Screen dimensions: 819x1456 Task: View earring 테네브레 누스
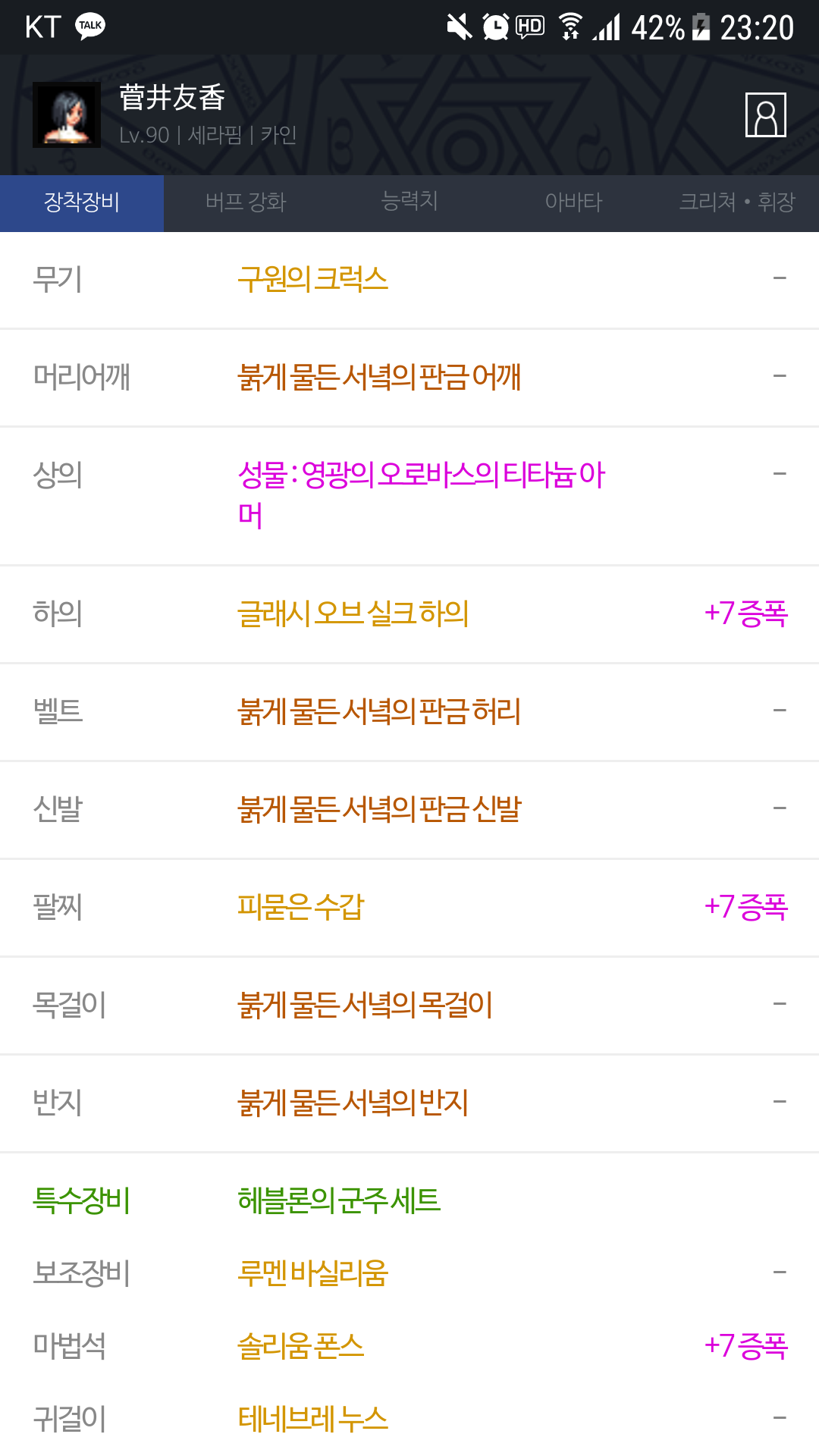[x=312, y=1420]
